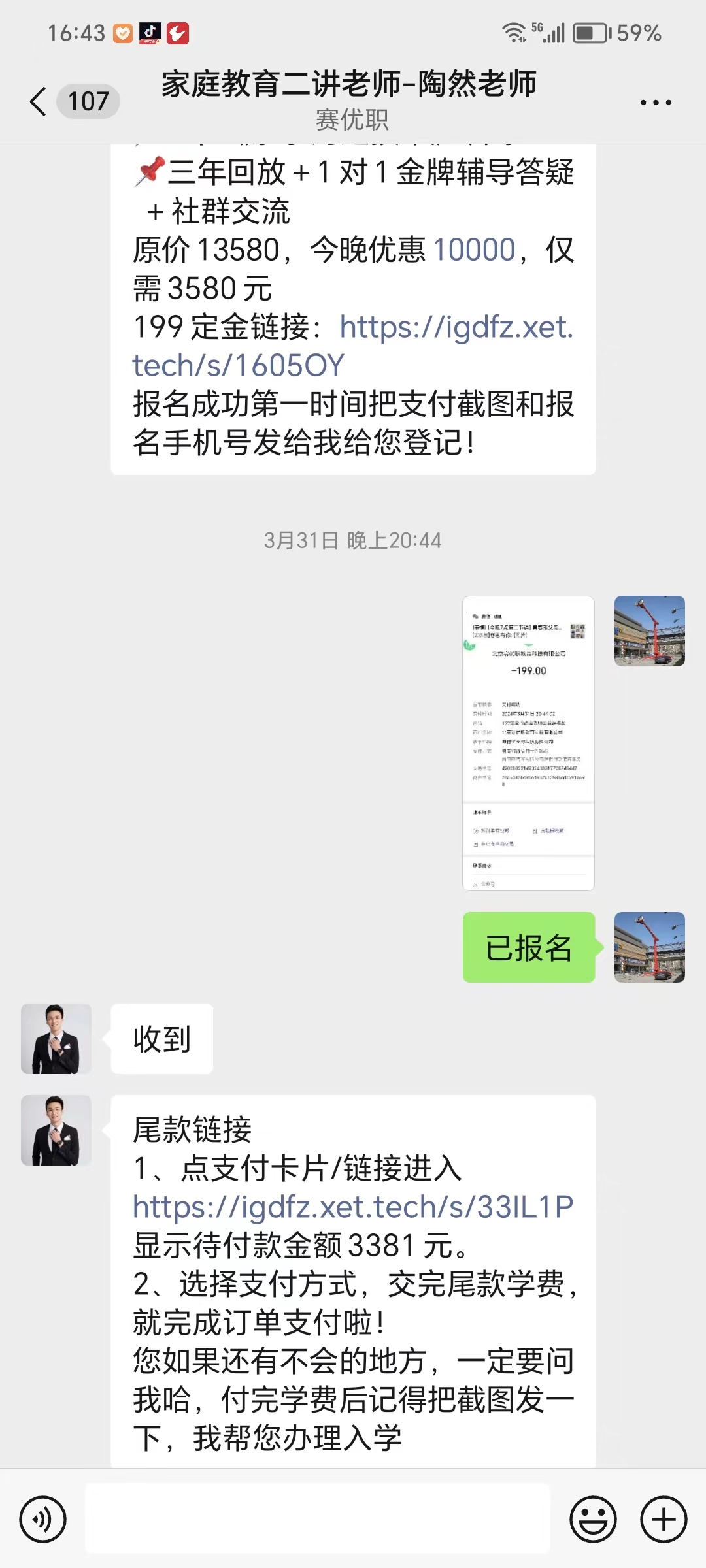Open the emoji picker
Image resolution: width=706 pixels, height=1568 pixels.
pos(593,1519)
